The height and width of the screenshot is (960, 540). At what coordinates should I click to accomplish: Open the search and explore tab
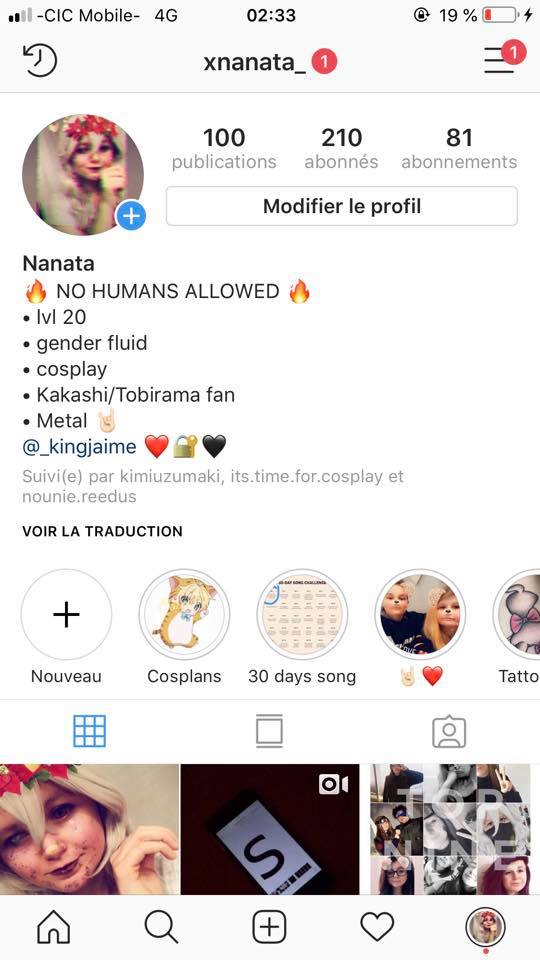pos(162,928)
